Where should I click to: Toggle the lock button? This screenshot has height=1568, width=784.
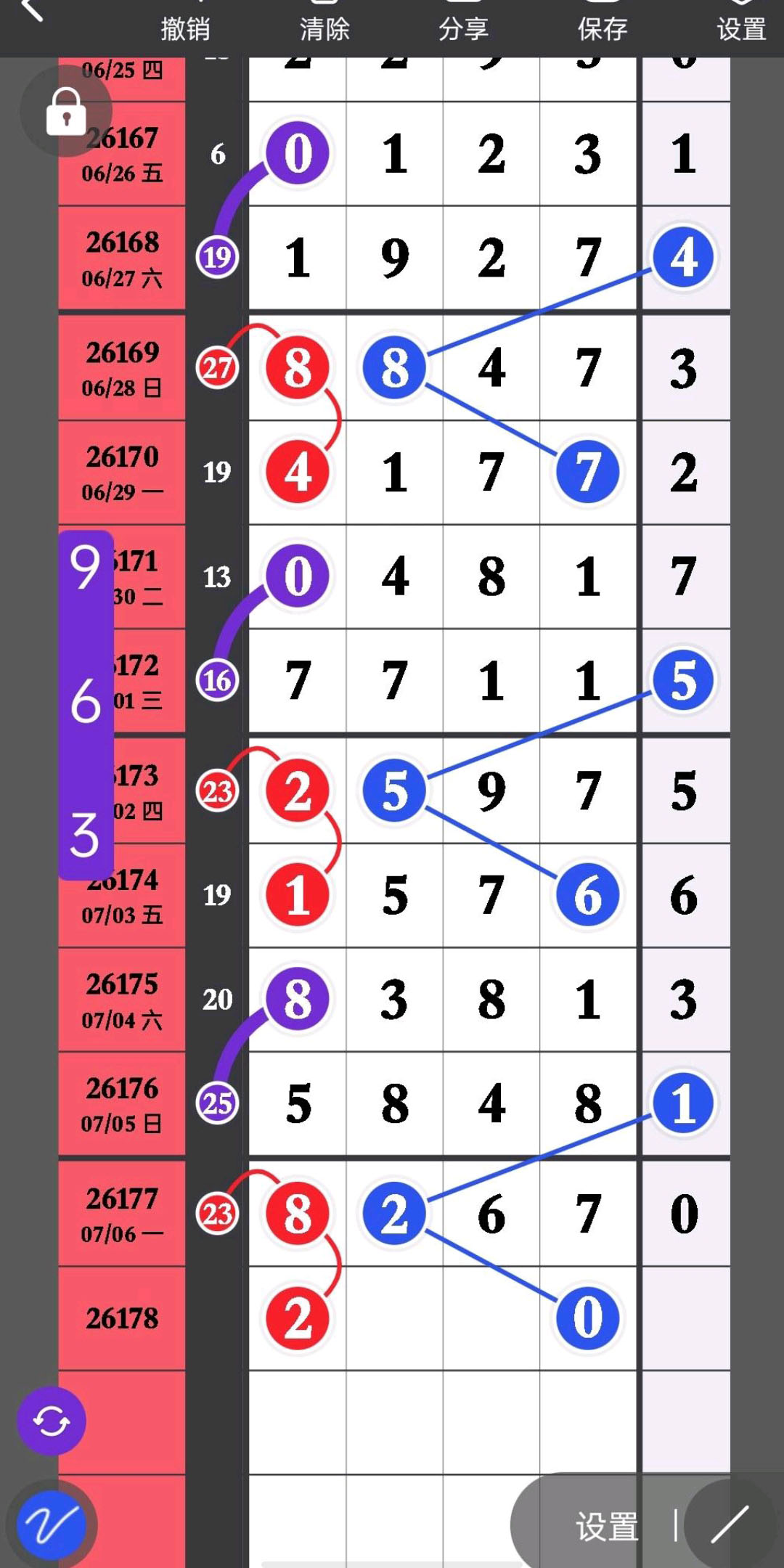[66, 111]
